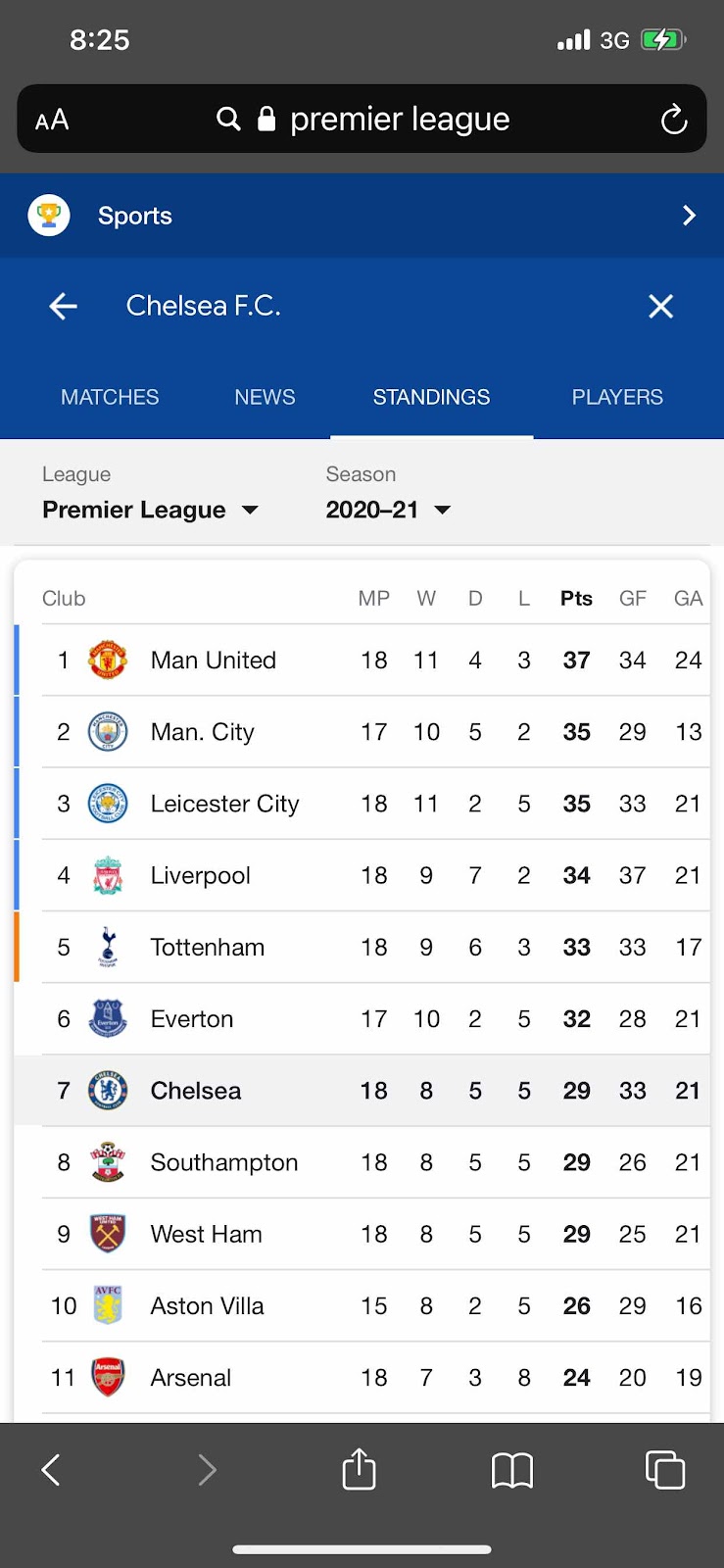Tap the premier league address bar
Image resolution: width=724 pixels, height=1568 pixels.
pos(362,119)
